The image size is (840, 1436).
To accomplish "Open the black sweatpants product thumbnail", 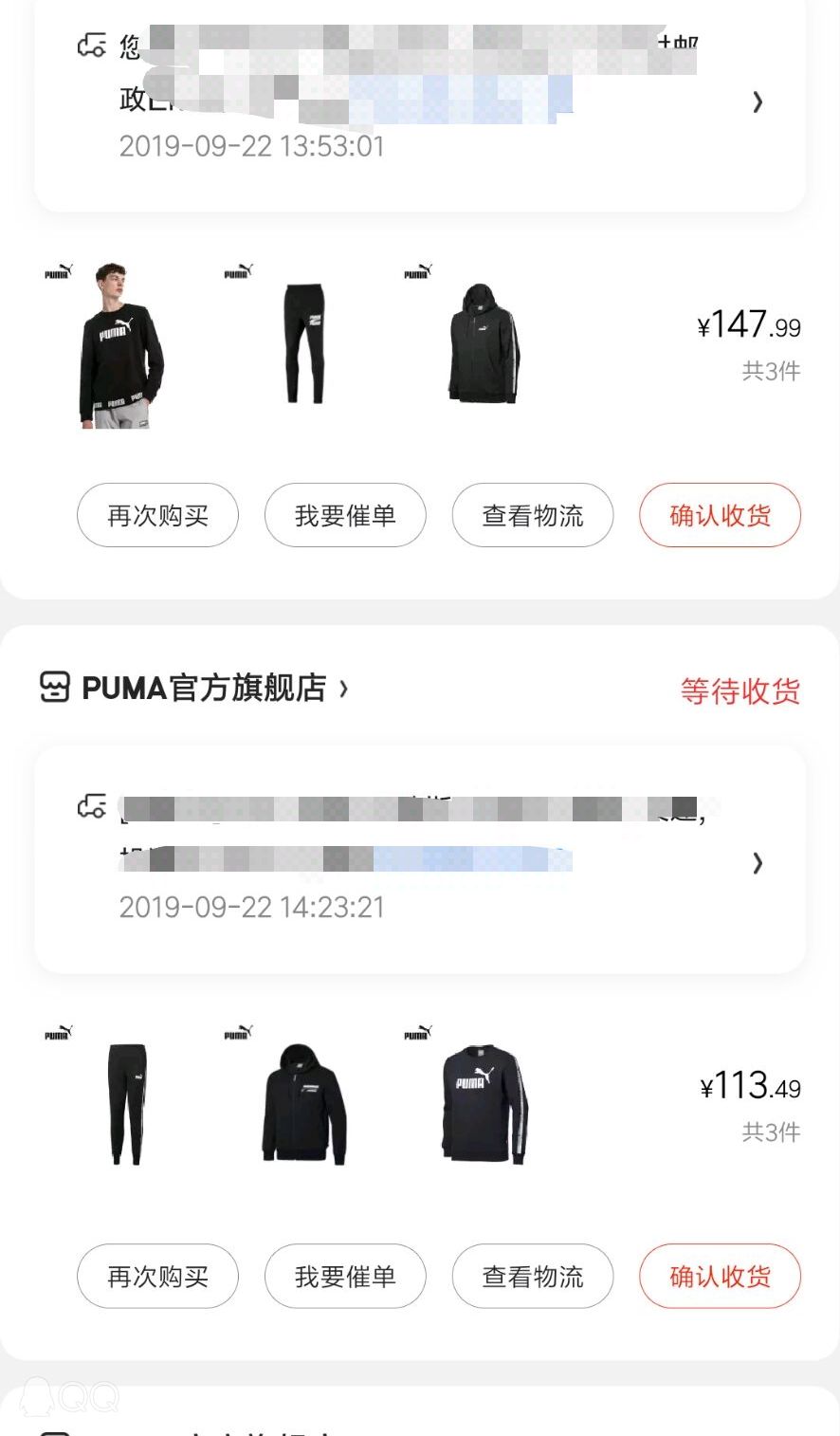I will (x=303, y=341).
